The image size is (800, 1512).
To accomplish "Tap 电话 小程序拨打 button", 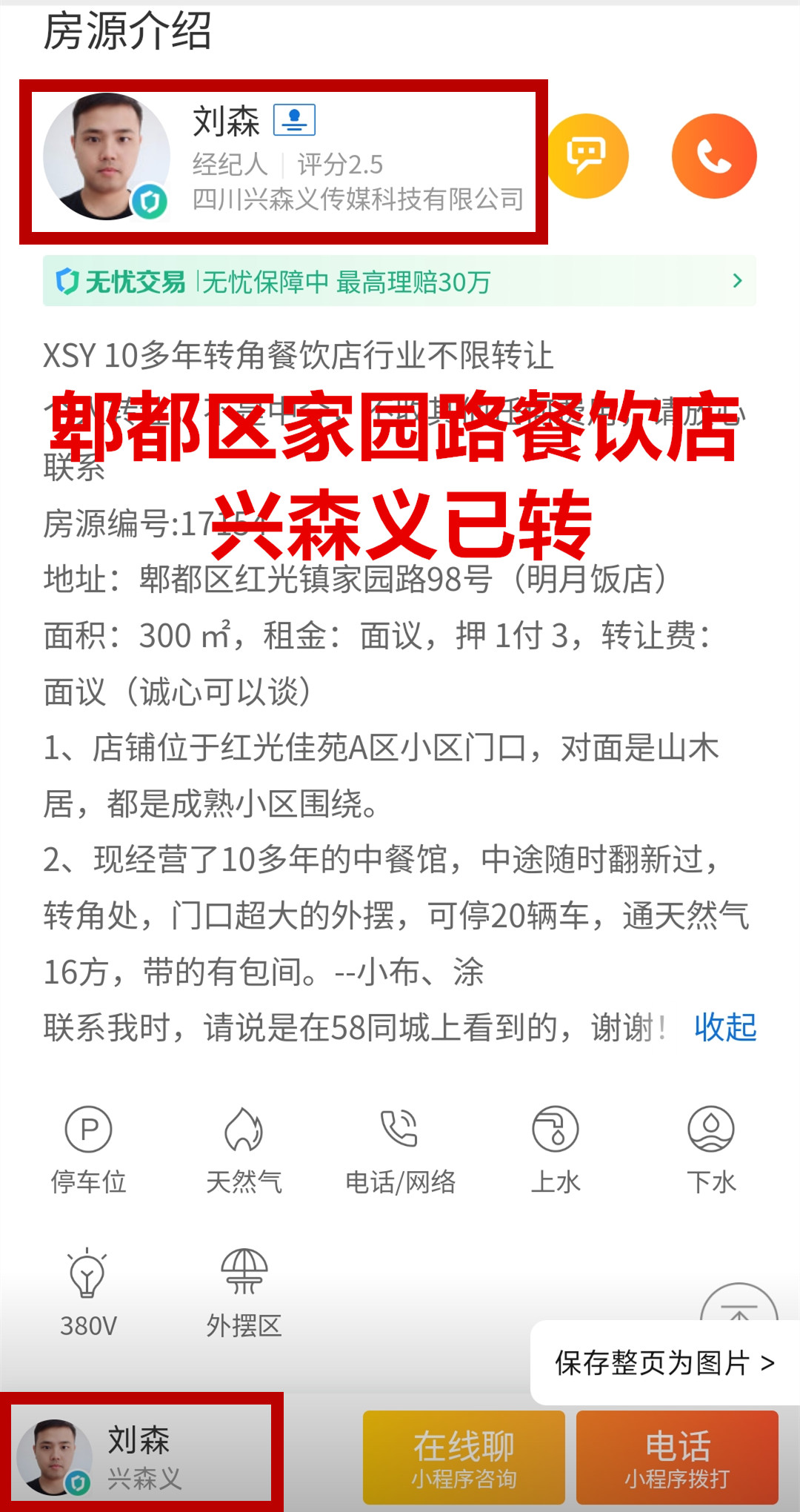I will coord(677,1457).
